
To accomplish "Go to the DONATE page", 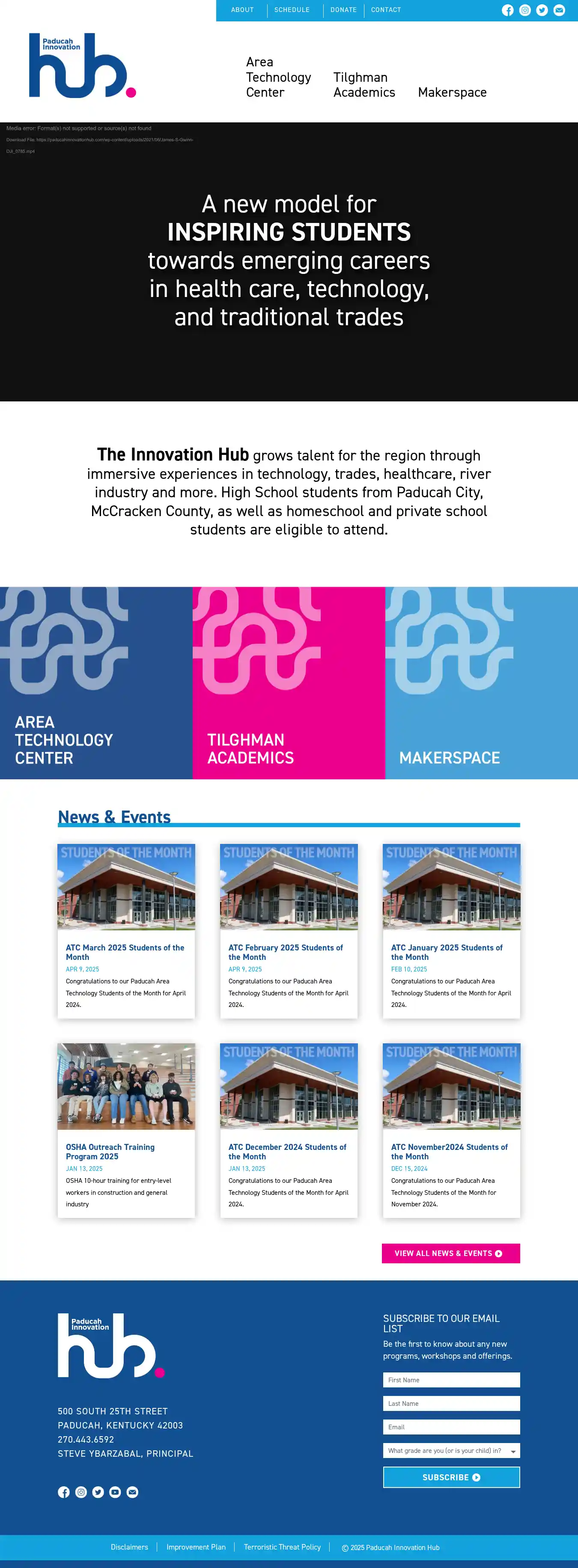I will pyautogui.click(x=343, y=10).
